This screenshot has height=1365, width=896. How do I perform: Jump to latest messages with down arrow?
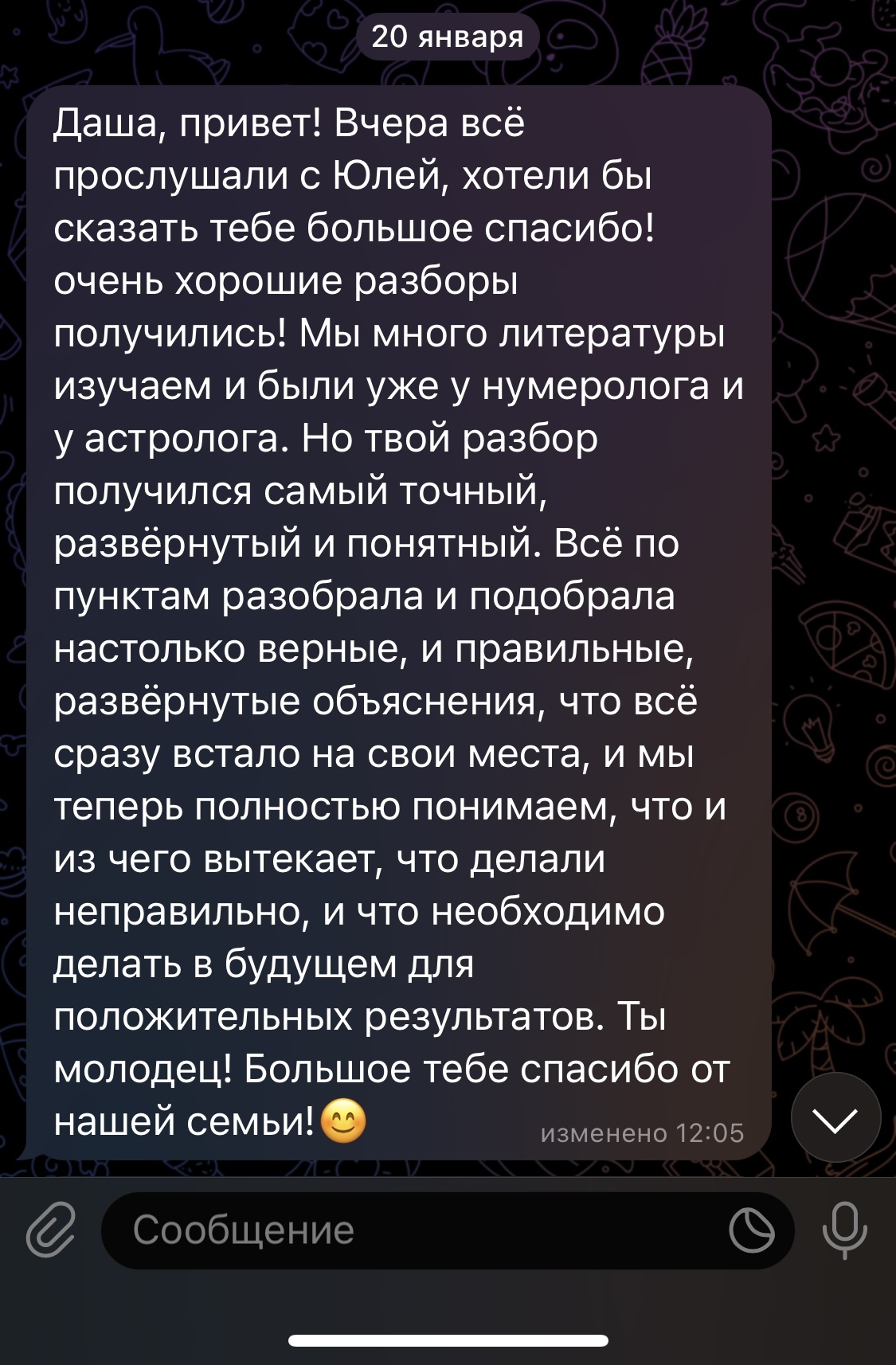point(836,1118)
